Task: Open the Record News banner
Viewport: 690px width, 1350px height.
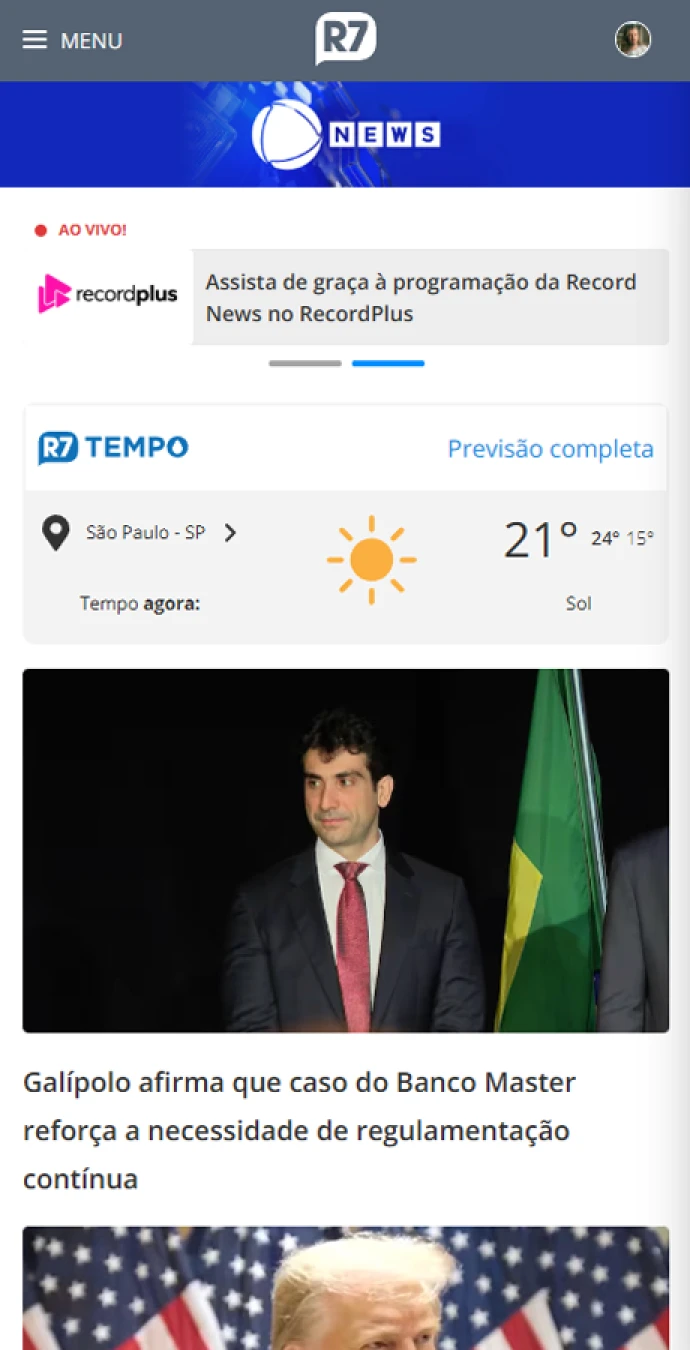Action: click(345, 135)
